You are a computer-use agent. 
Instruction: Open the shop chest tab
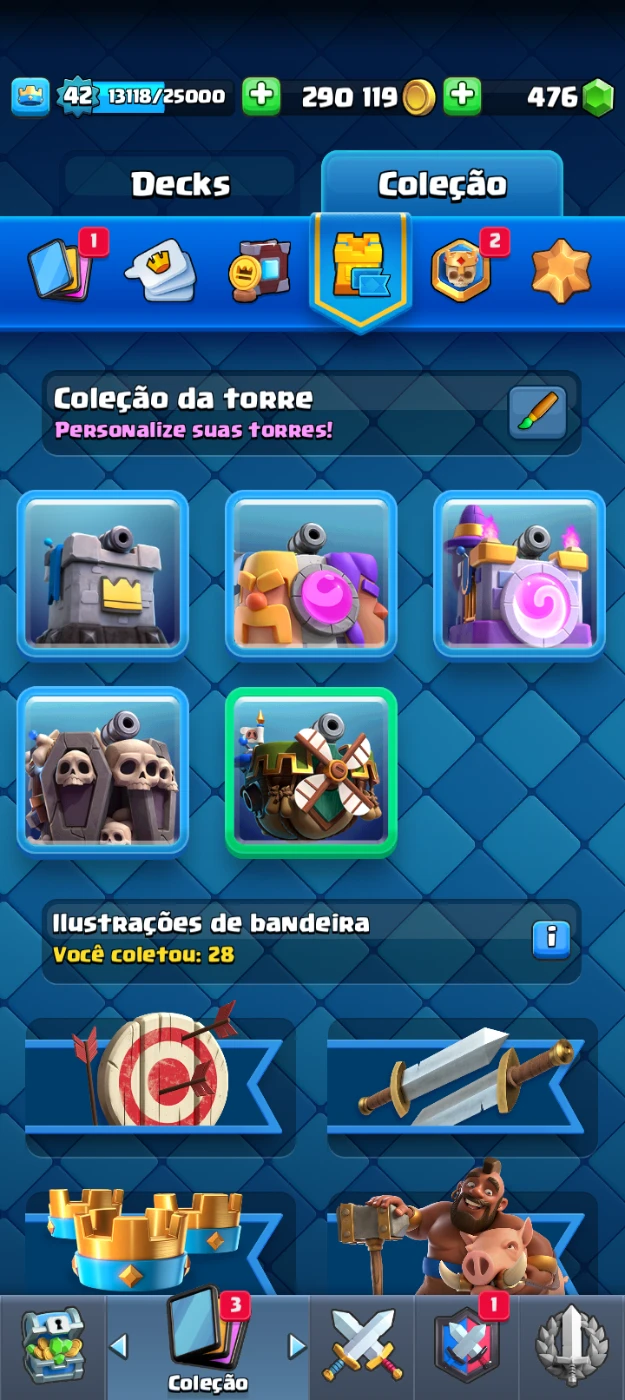tap(52, 1347)
